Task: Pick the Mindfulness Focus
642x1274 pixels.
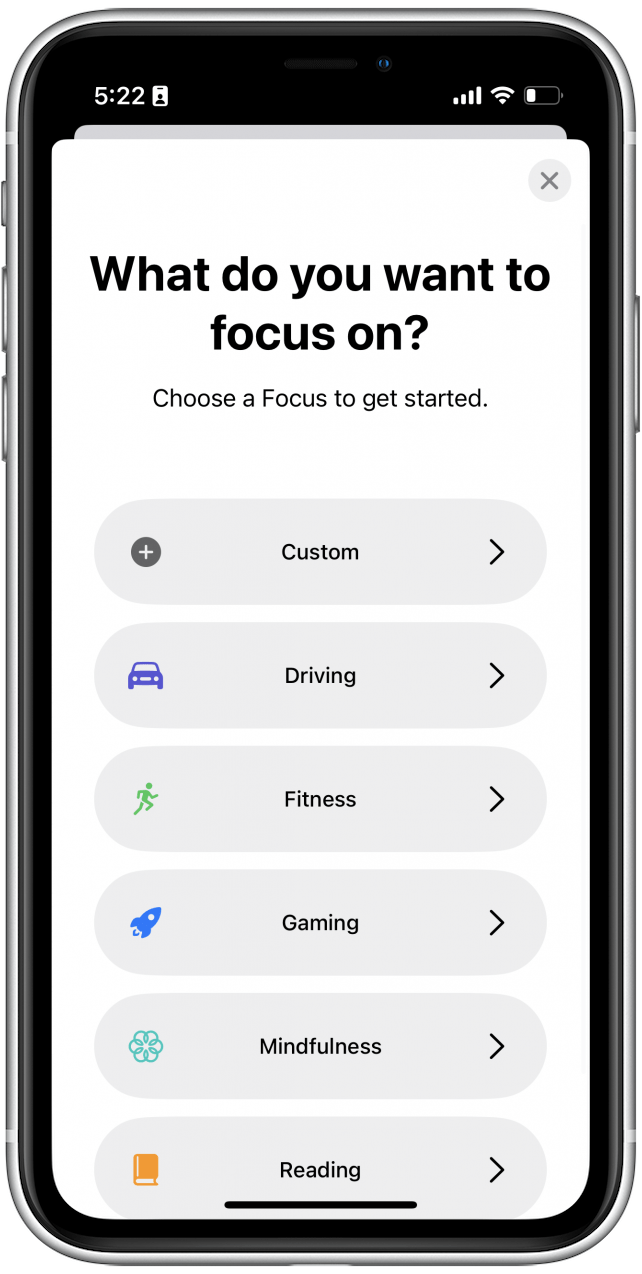Action: tap(320, 1046)
